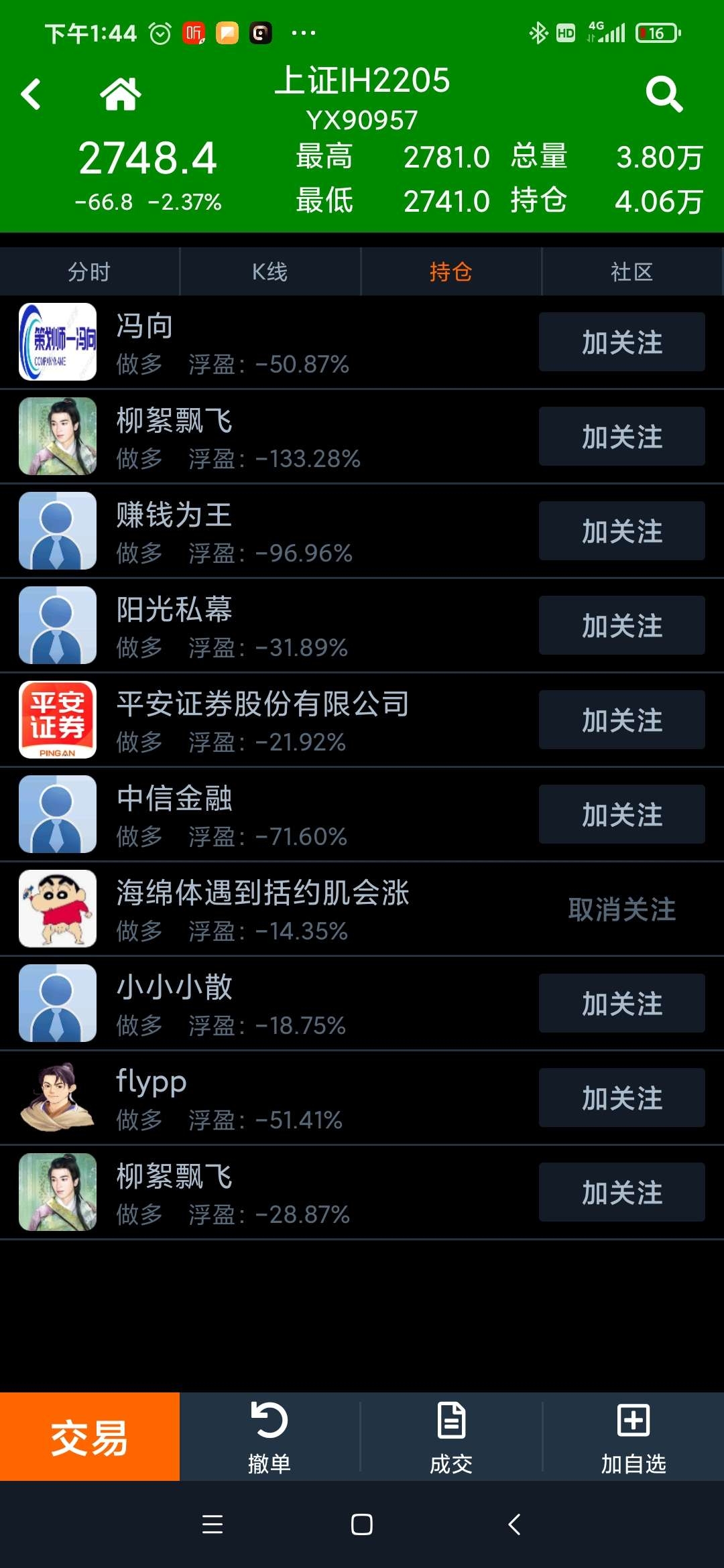
Task: Open the search magnifier icon
Action: 664,94
